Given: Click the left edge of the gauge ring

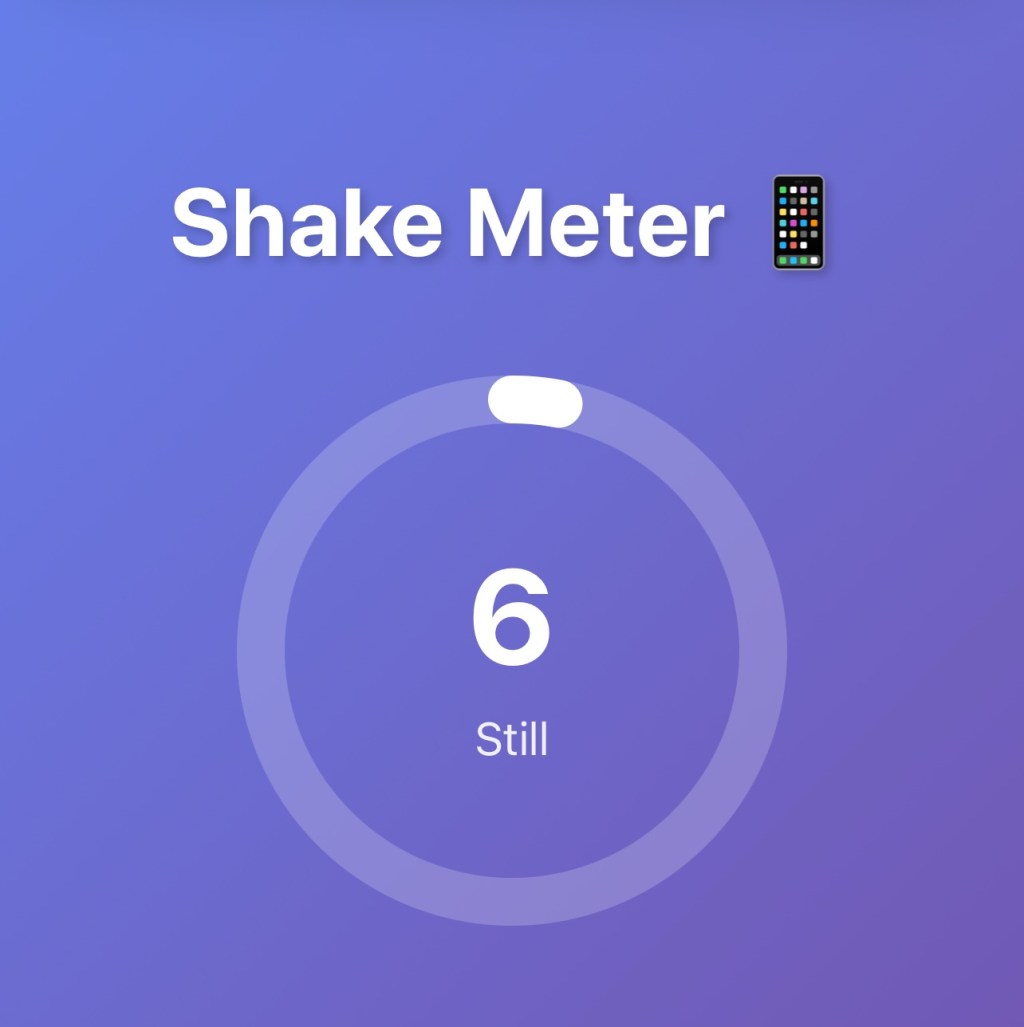Looking at the screenshot, I should (x=262, y=655).
